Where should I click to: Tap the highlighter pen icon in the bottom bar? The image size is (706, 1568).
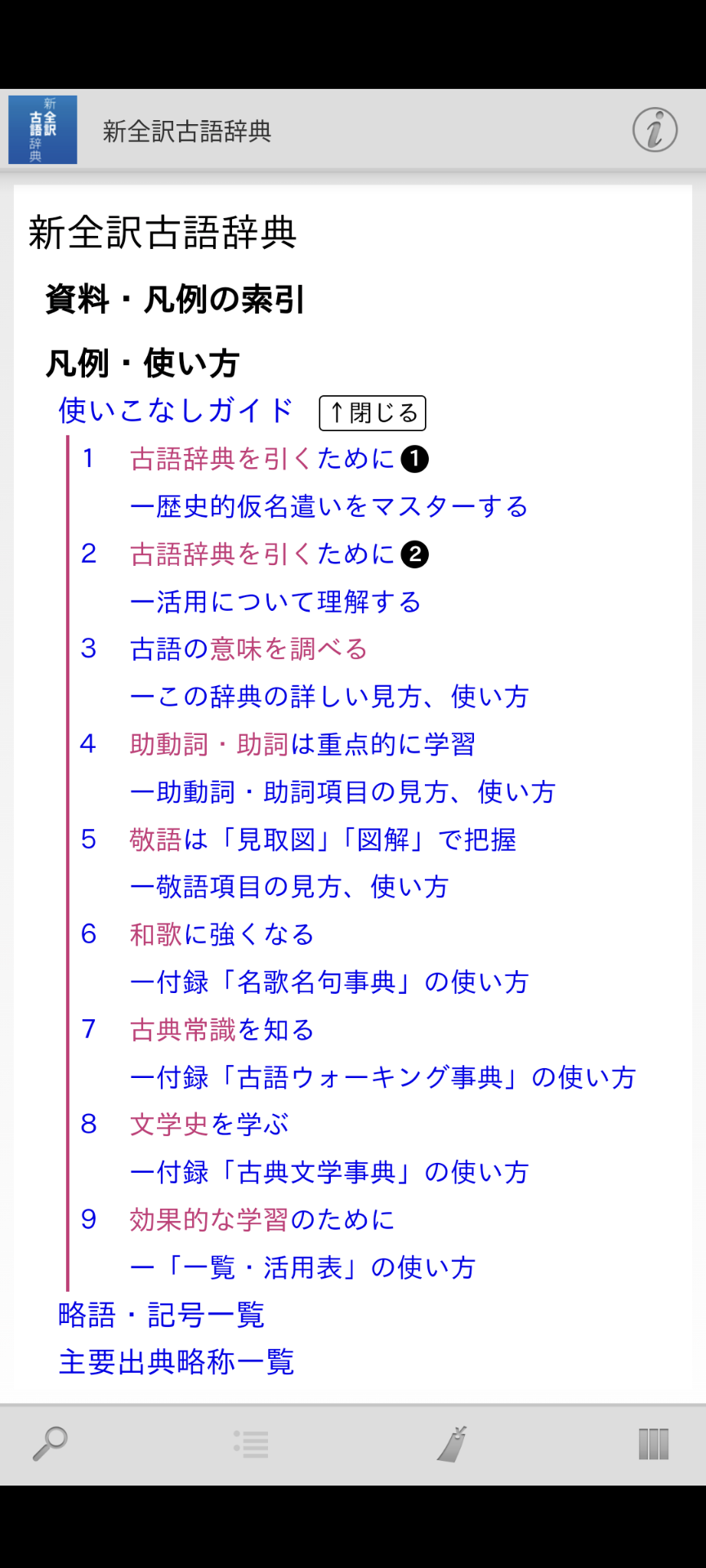coord(452,1443)
